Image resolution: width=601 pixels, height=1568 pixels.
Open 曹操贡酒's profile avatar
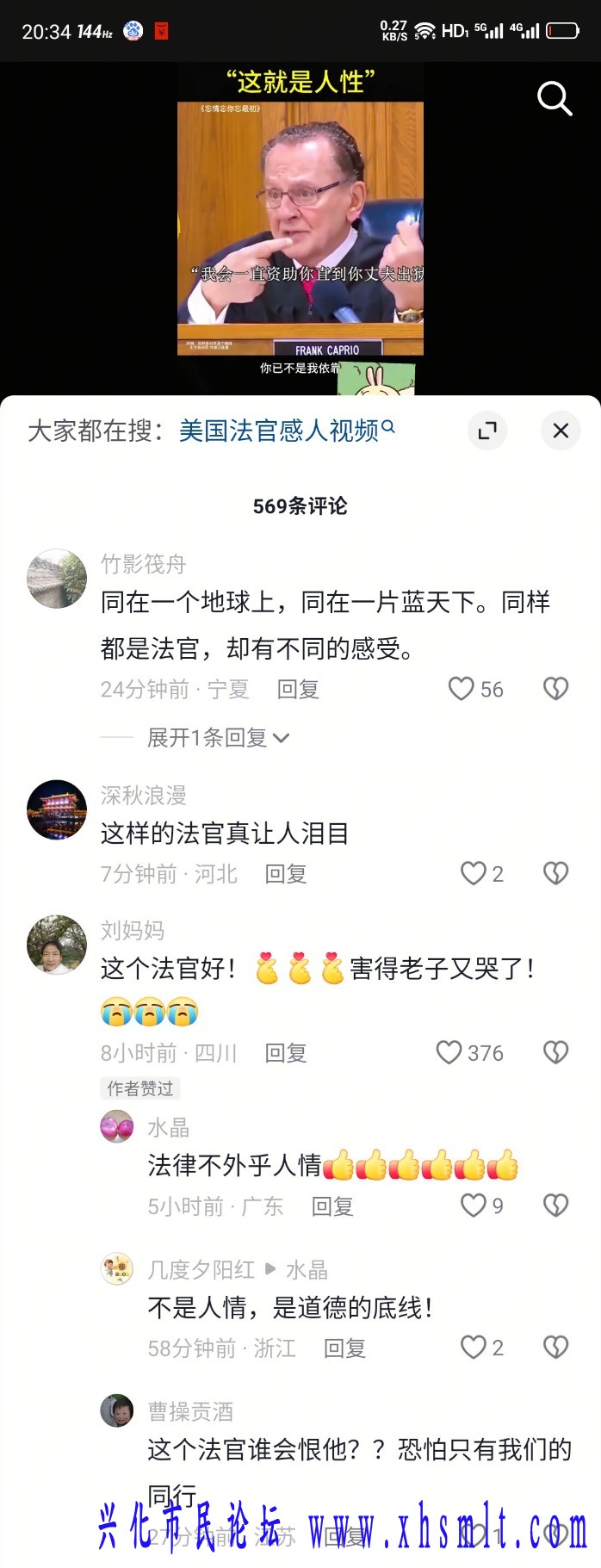(117, 1410)
